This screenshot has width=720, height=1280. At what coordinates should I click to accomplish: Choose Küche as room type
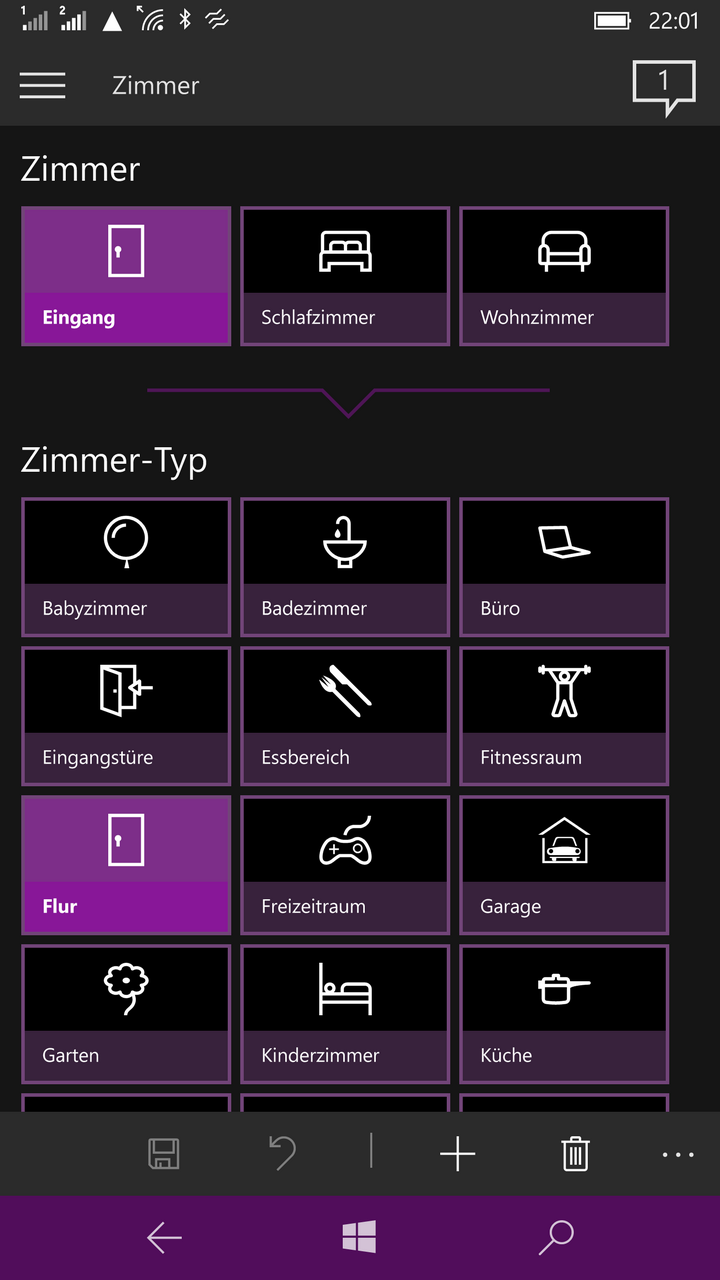pos(564,1014)
